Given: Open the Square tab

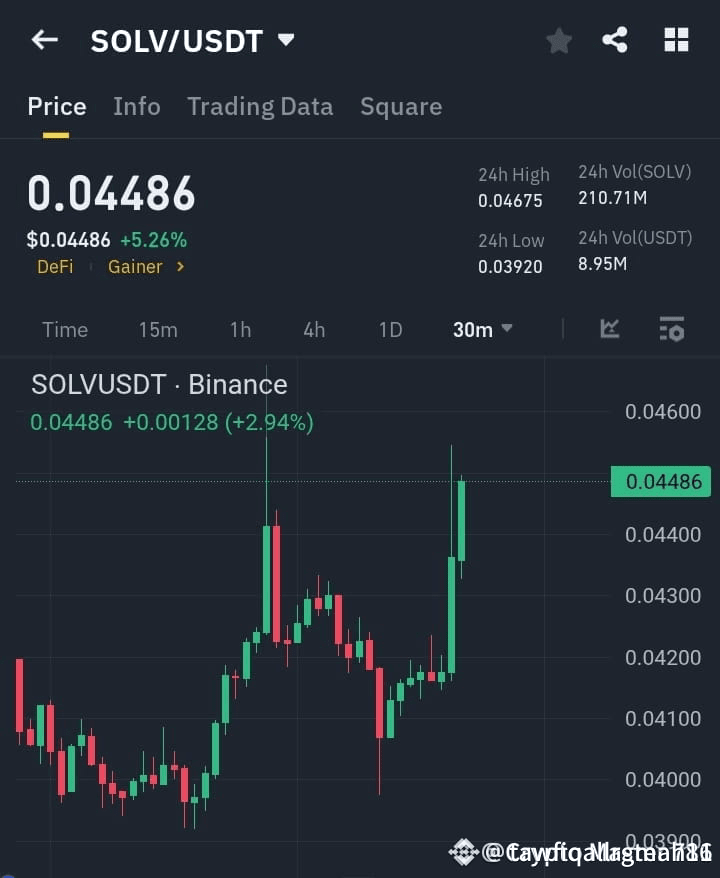Looking at the screenshot, I should pyautogui.click(x=401, y=106).
